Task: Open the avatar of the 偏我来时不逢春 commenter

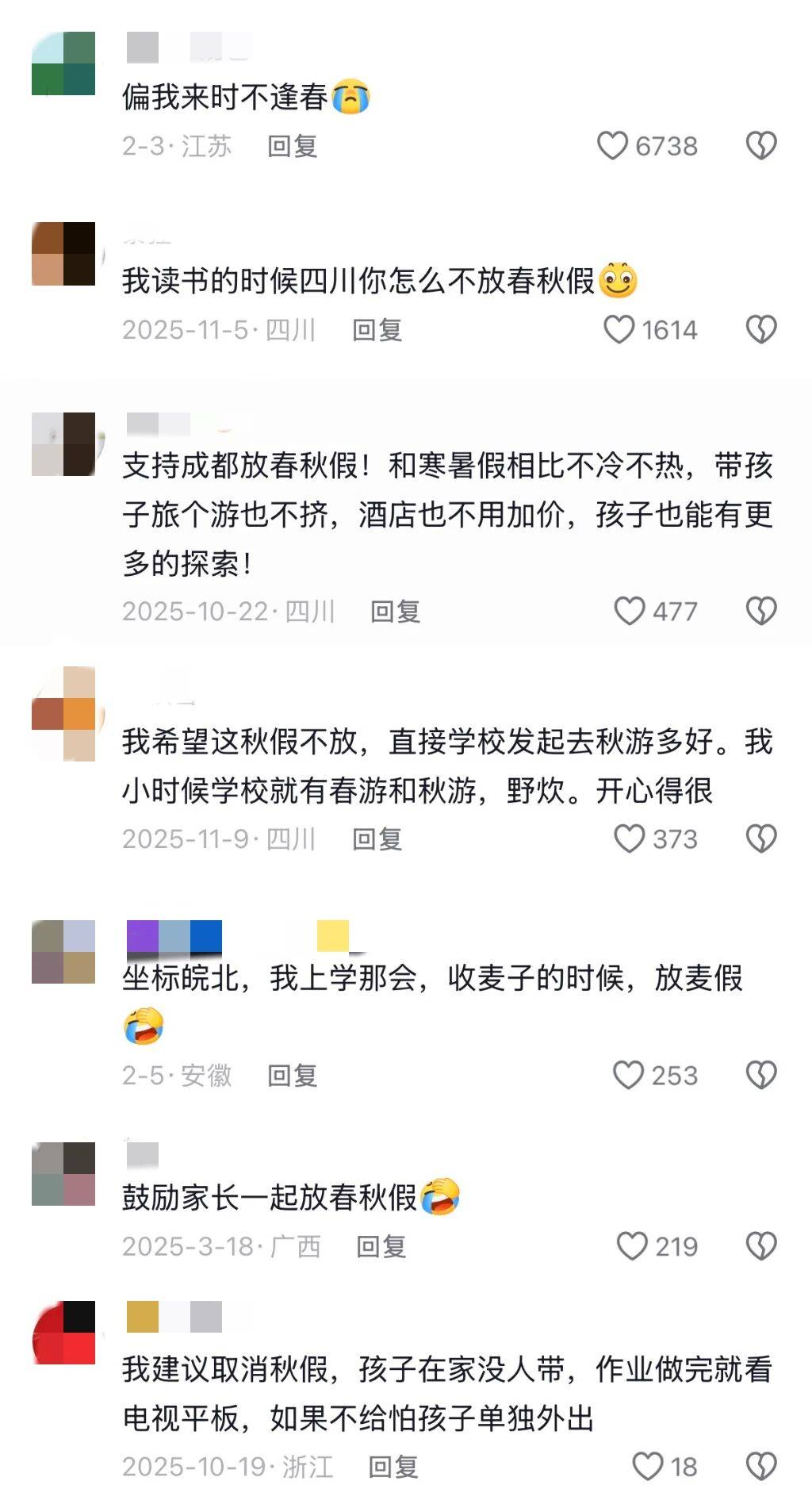Action: click(x=63, y=63)
